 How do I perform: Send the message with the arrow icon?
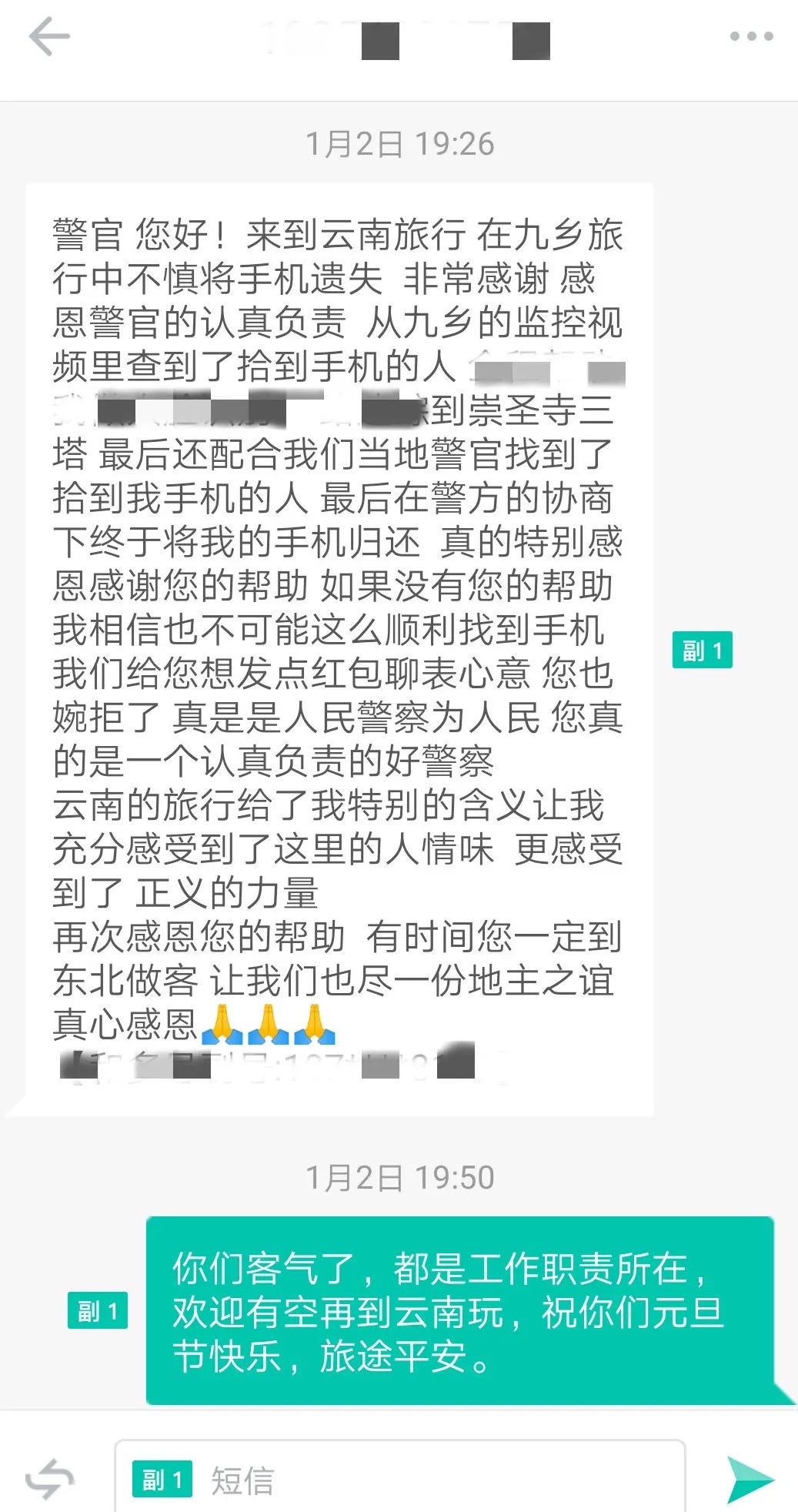click(750, 1480)
